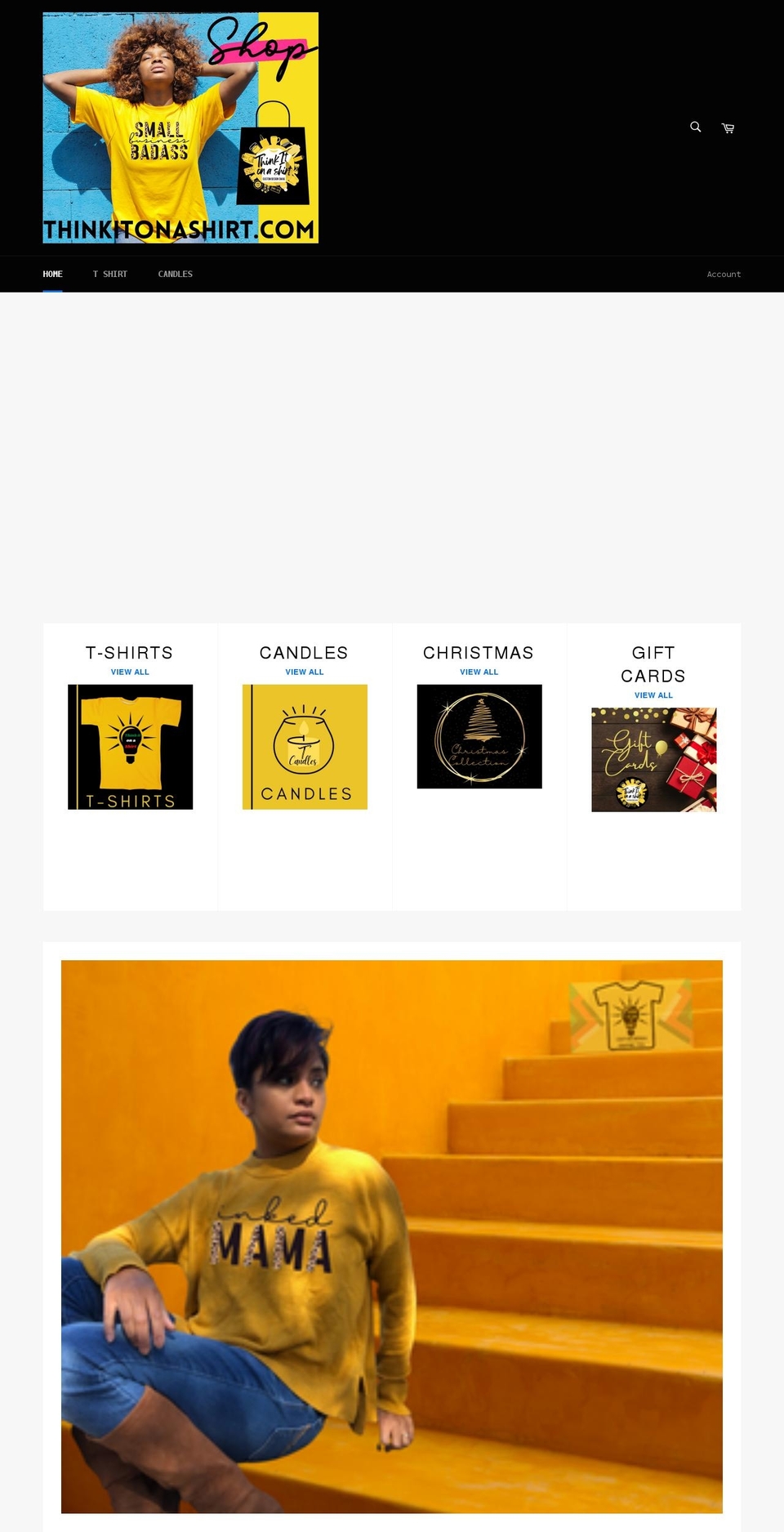Click the yellow T-shirts collection image
The image size is (784, 1532).
(x=130, y=747)
